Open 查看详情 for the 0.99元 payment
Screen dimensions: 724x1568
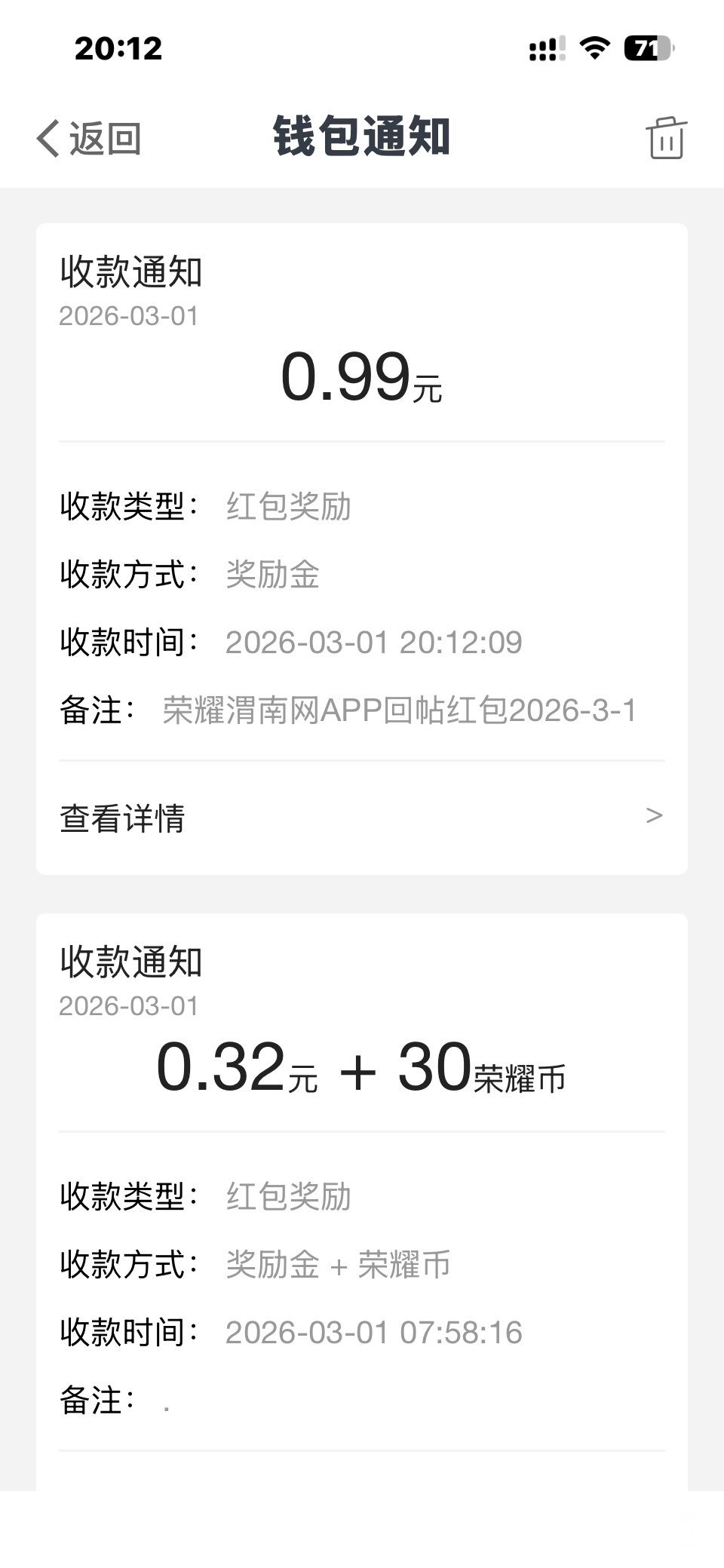click(360, 818)
